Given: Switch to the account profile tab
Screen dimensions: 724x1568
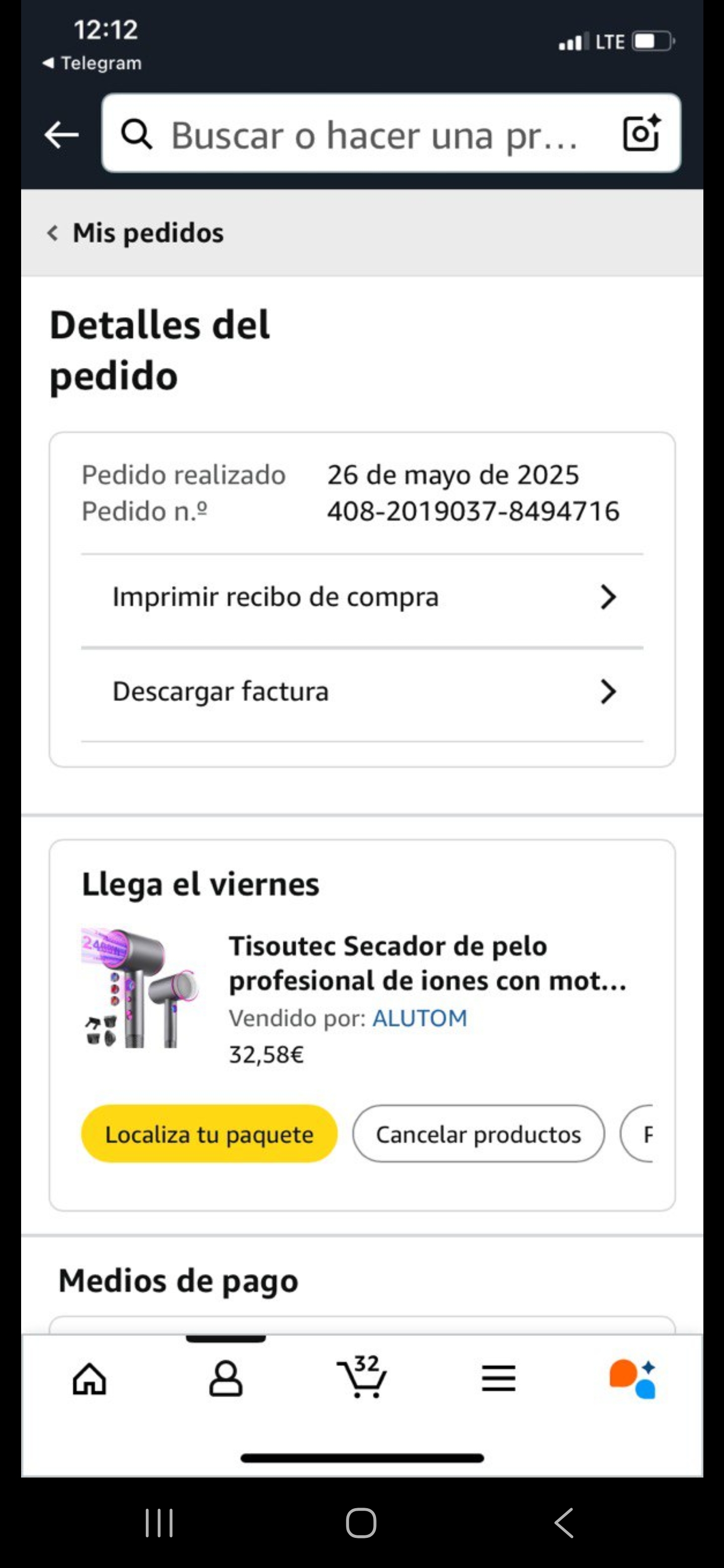Looking at the screenshot, I should pos(226,1379).
